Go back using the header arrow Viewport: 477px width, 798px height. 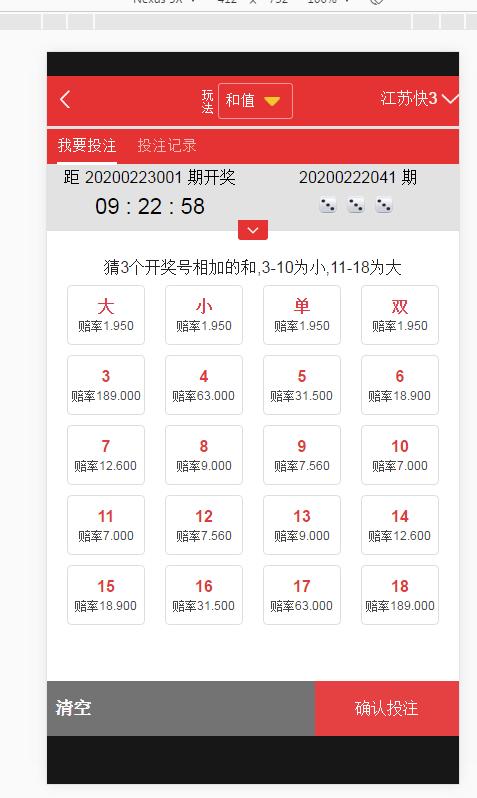click(x=65, y=100)
